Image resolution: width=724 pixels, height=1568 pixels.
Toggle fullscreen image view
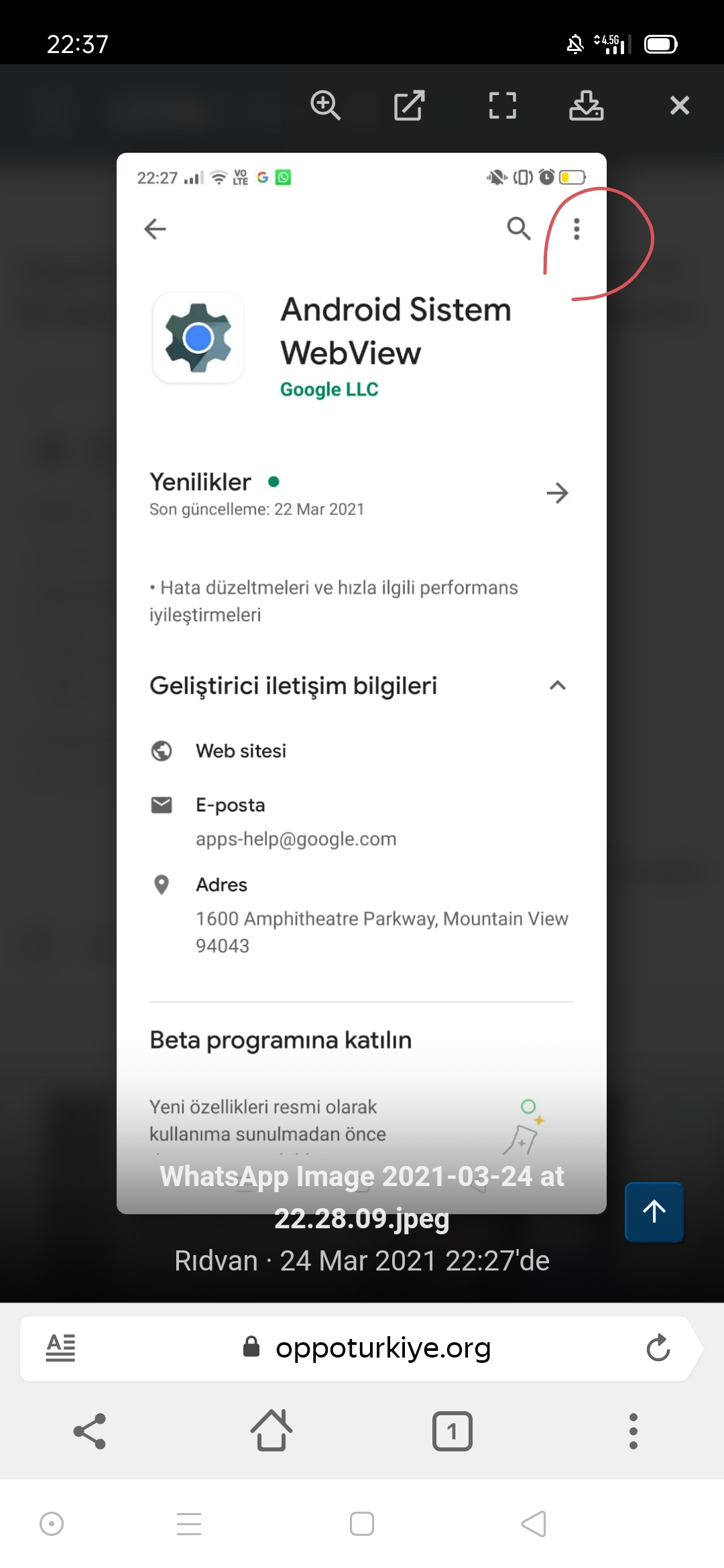point(502,105)
